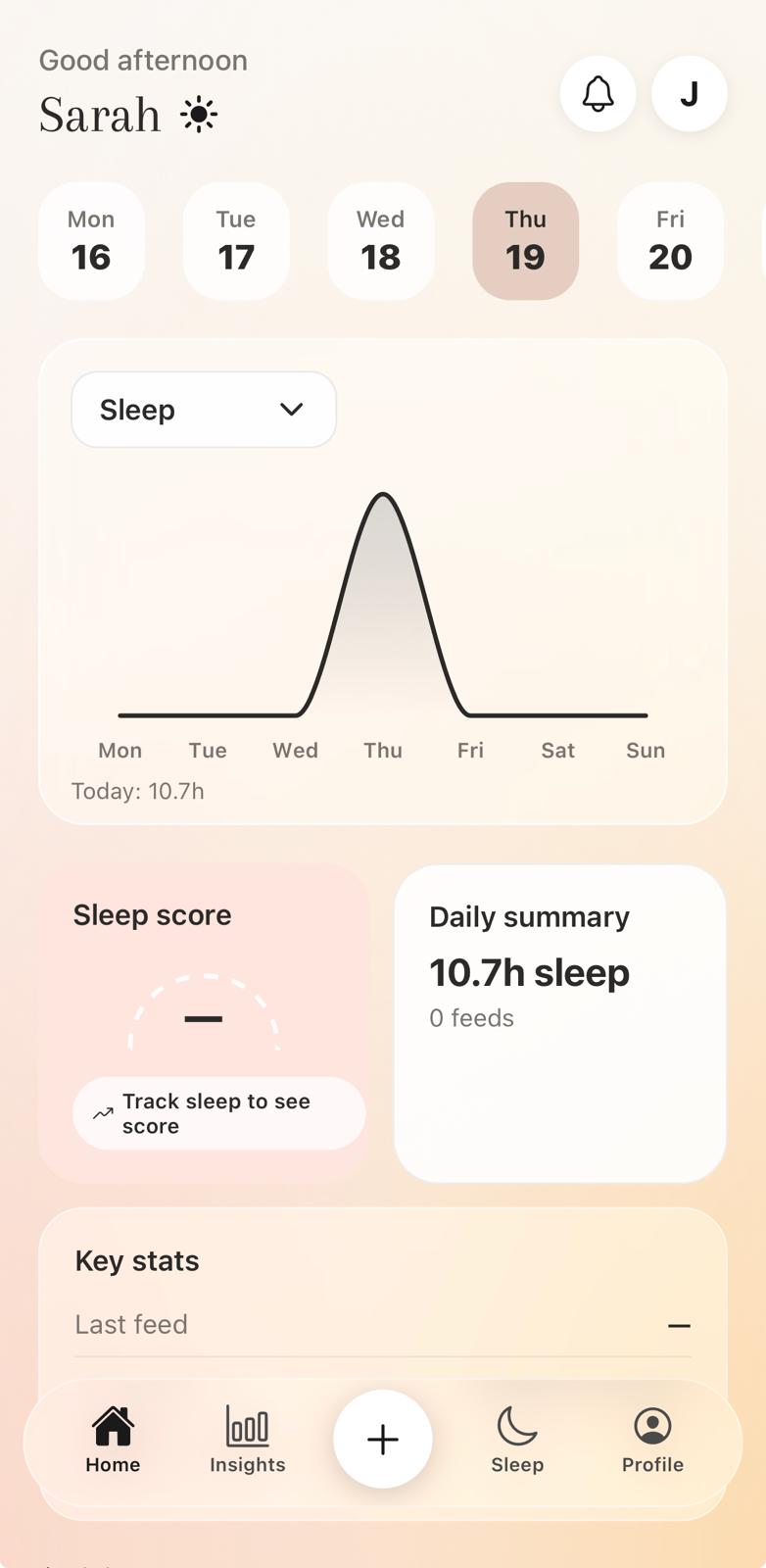Open the J profile avatar

click(689, 94)
